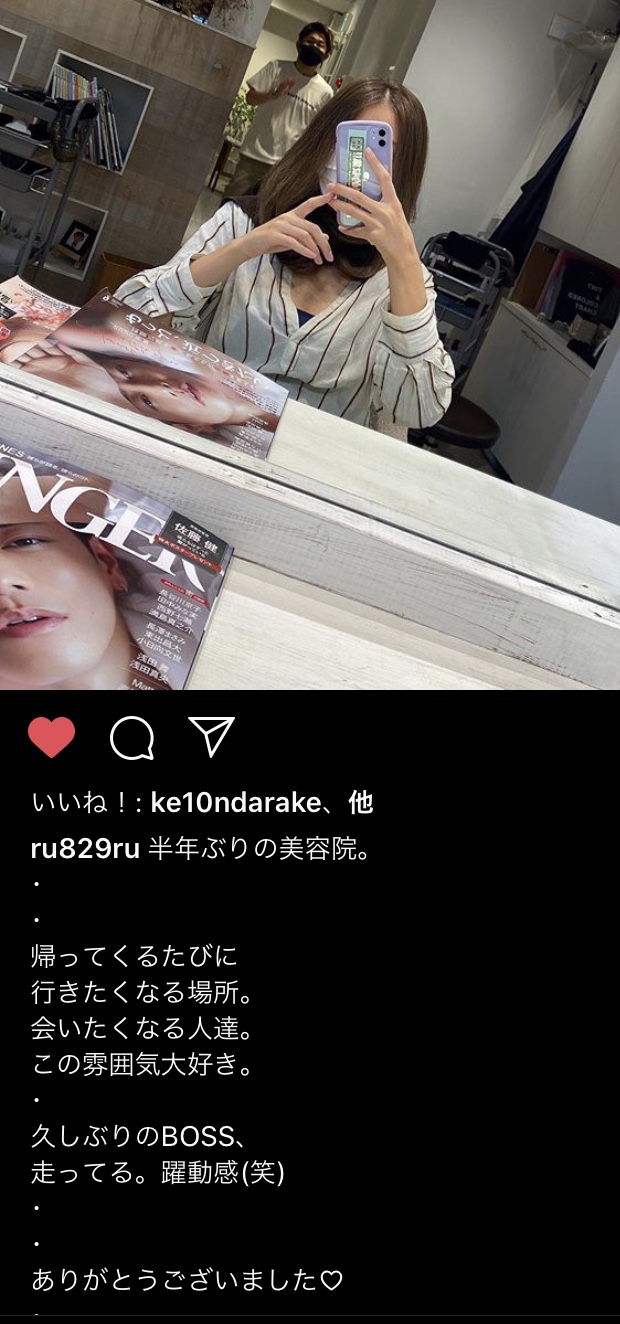Viewport: 620px width, 1324px height.
Task: Unlike the post with the red heart
Action: 51,738
